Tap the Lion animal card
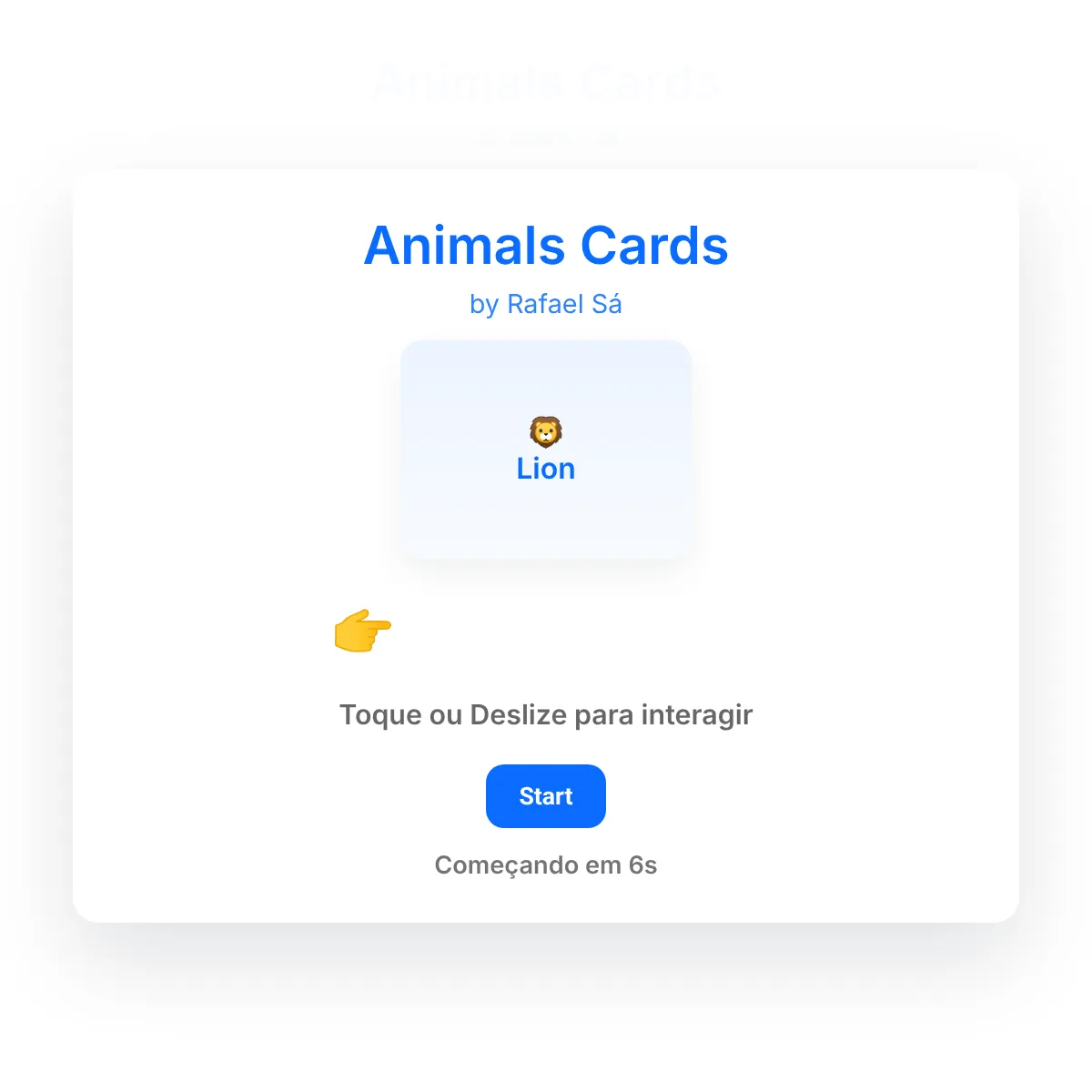Viewport: 1092px width, 1092px height. (545, 450)
